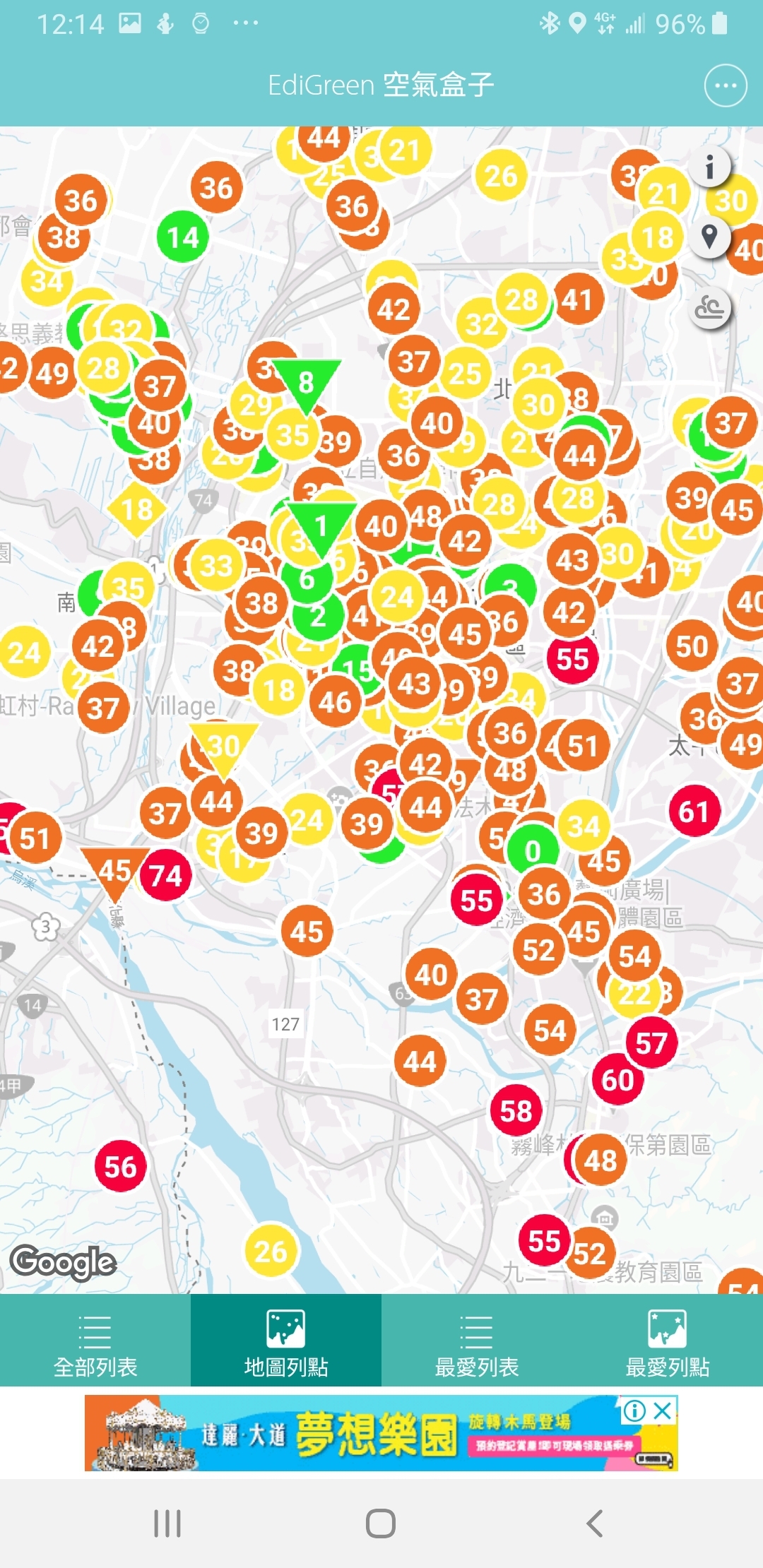Open the orange 127-area marker 45
Image resolution: width=763 pixels, height=1568 pixels.
307,932
